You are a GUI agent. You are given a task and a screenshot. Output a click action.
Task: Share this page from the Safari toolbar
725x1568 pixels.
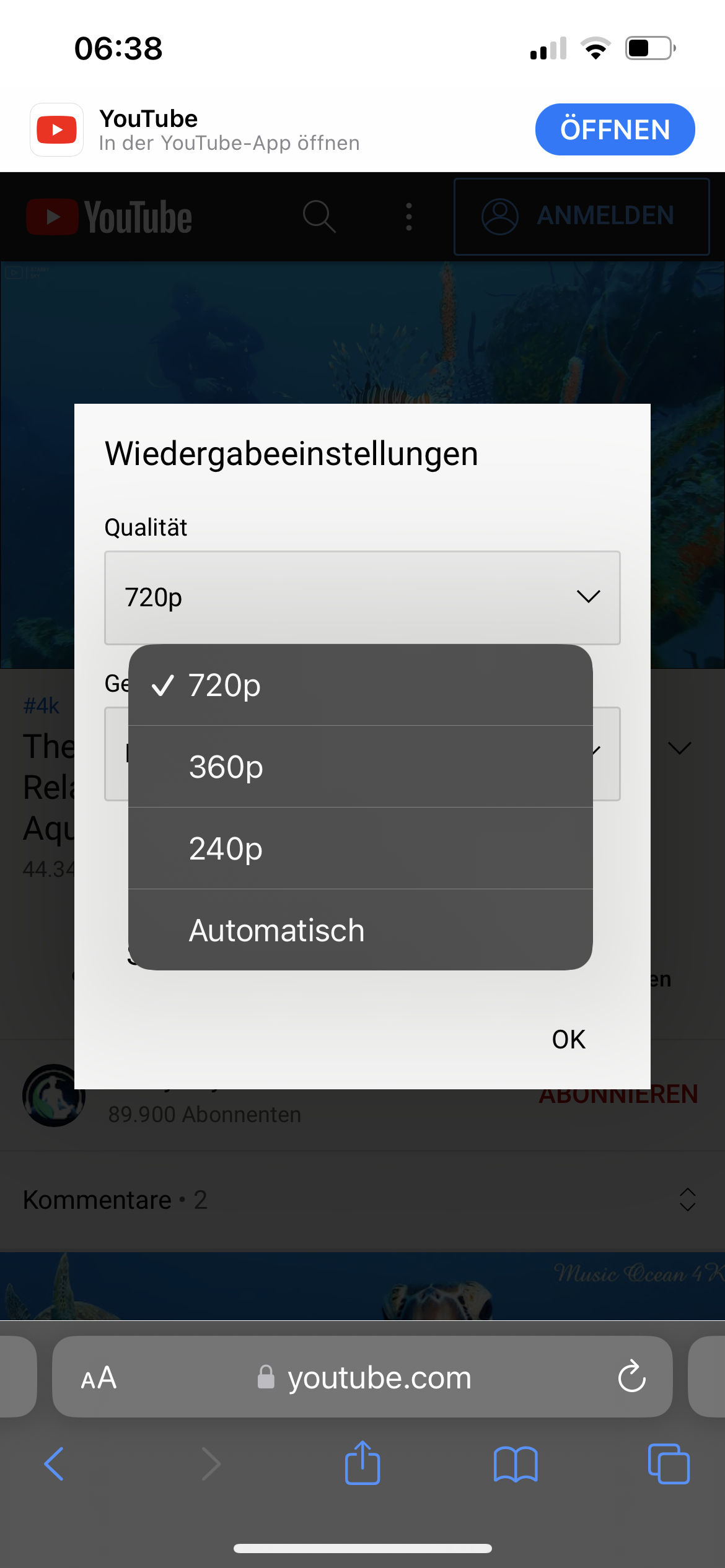point(362,1463)
